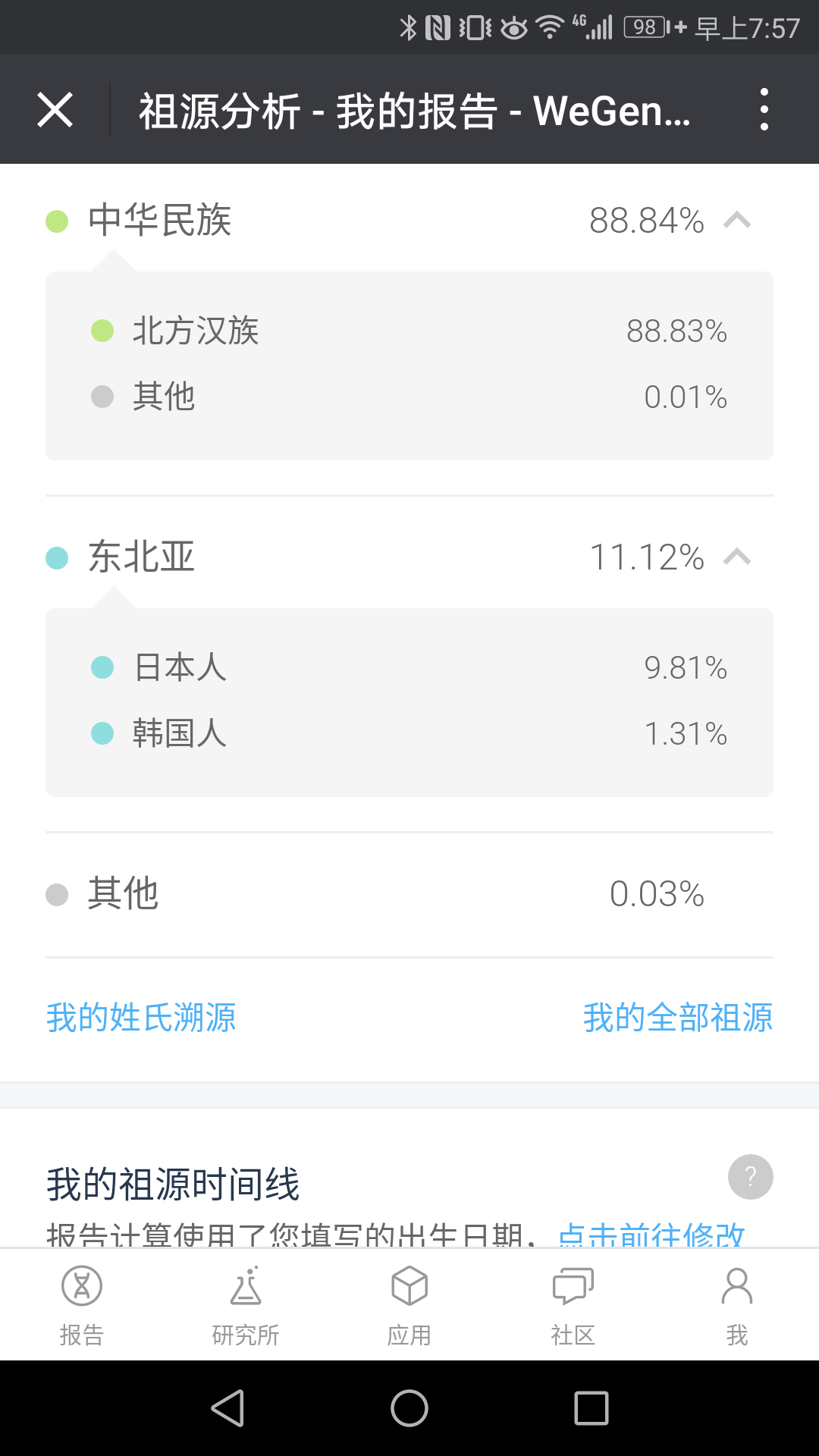Open the three-dot overflow menu
The height and width of the screenshot is (1456, 819).
click(764, 109)
